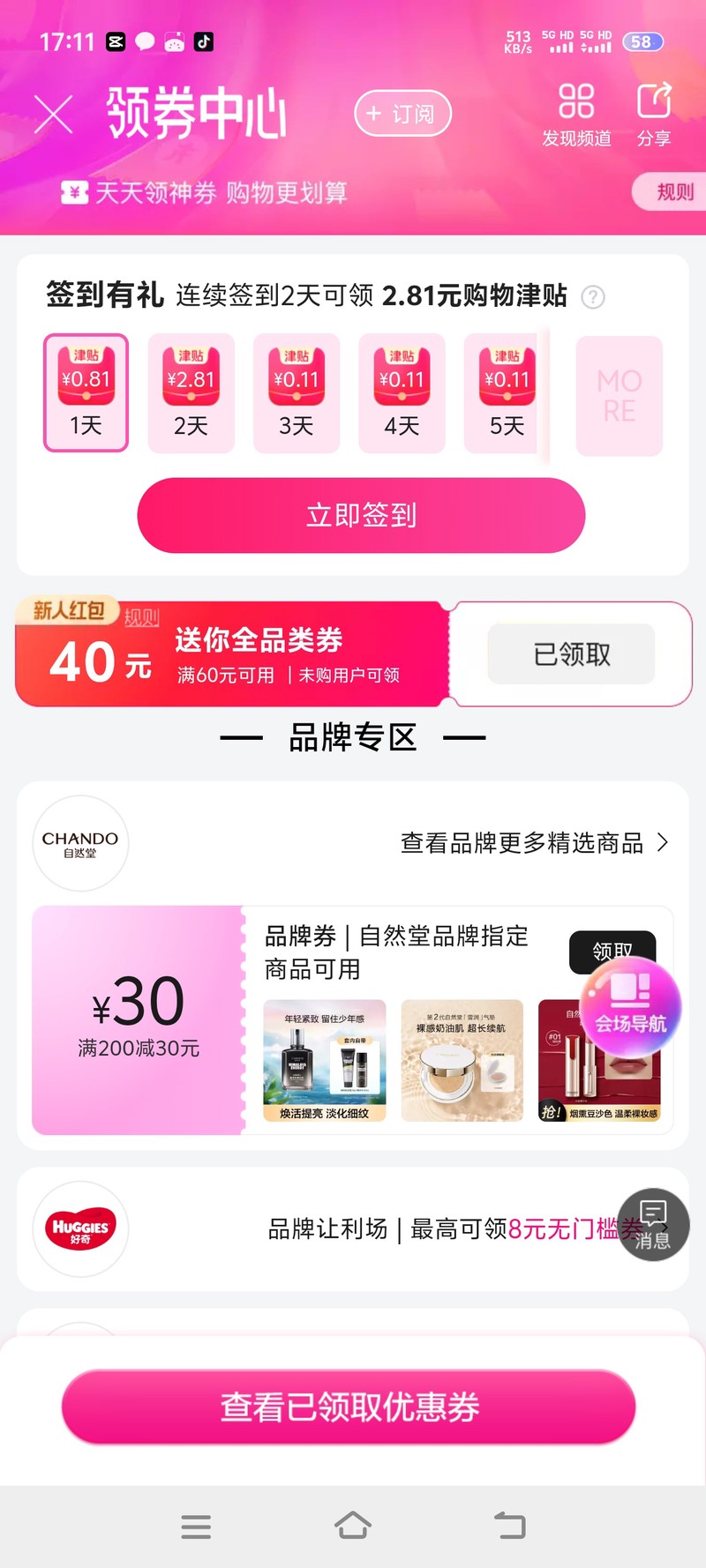Tap 查看已领取优惠券
This screenshot has height=1568, width=706.
[x=349, y=1407]
